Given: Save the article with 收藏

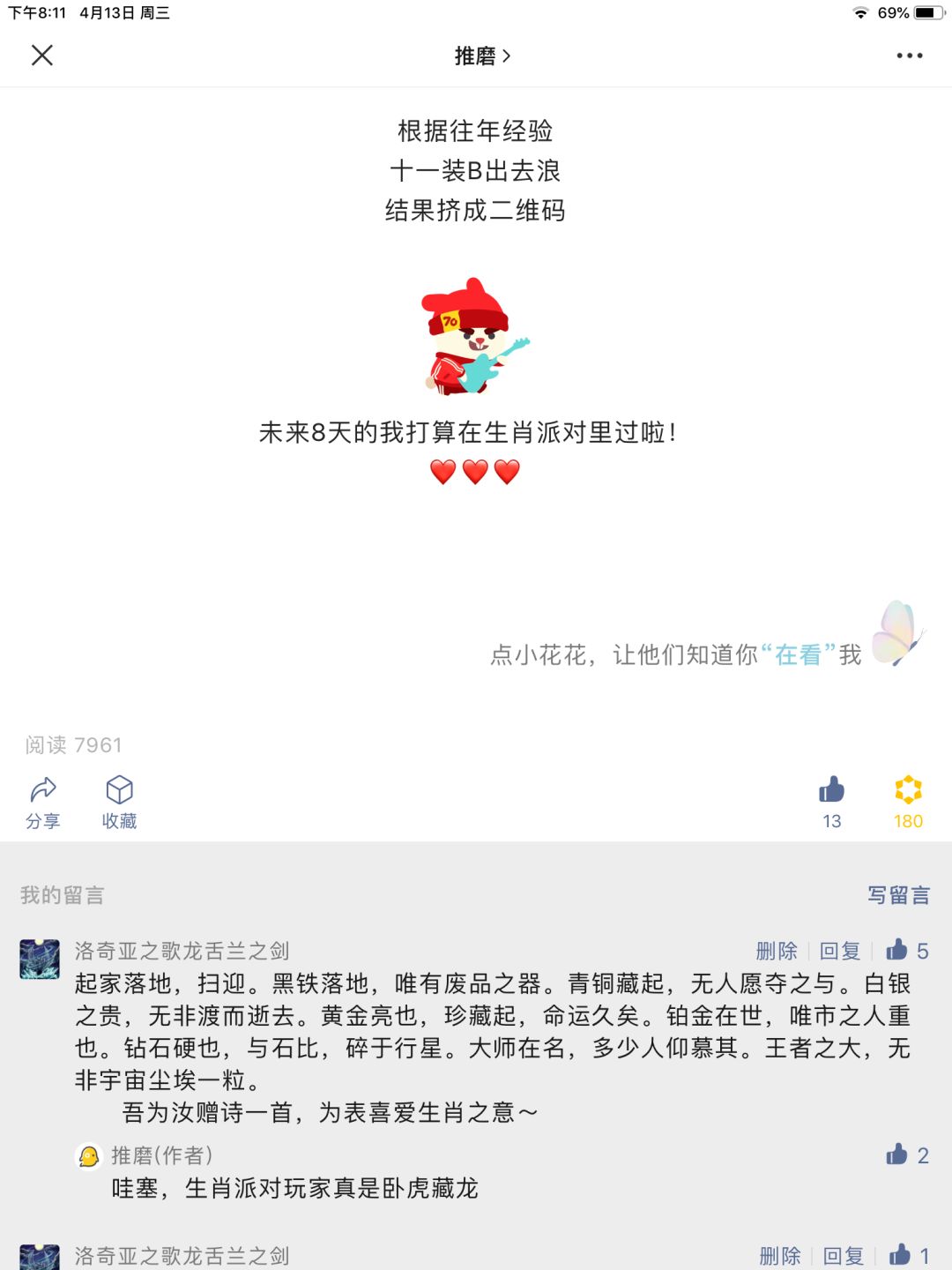Looking at the screenshot, I should [119, 803].
